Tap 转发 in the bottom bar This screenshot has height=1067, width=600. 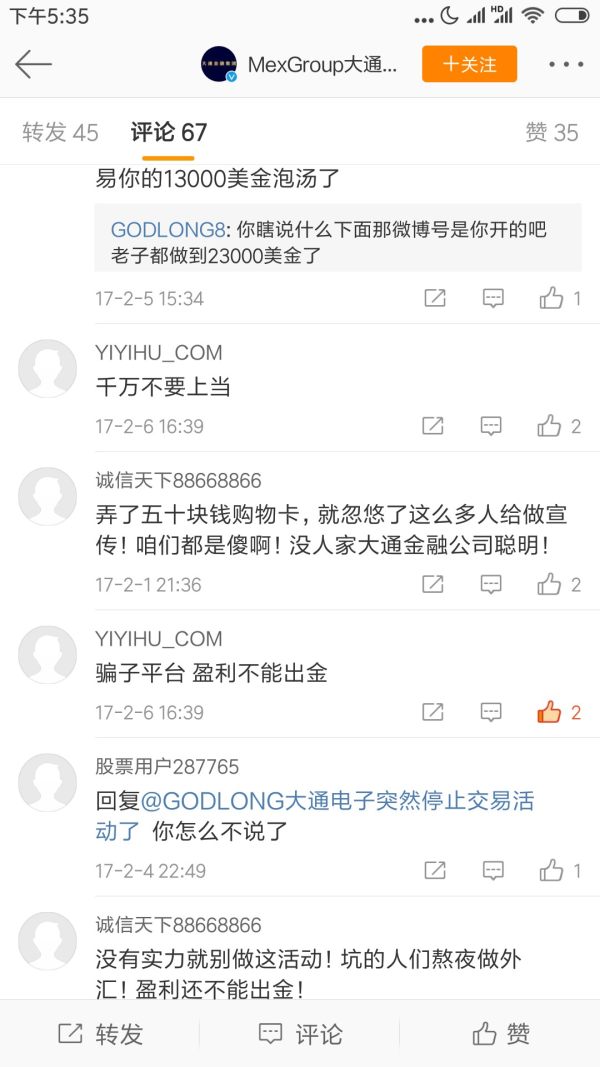pos(100,1034)
